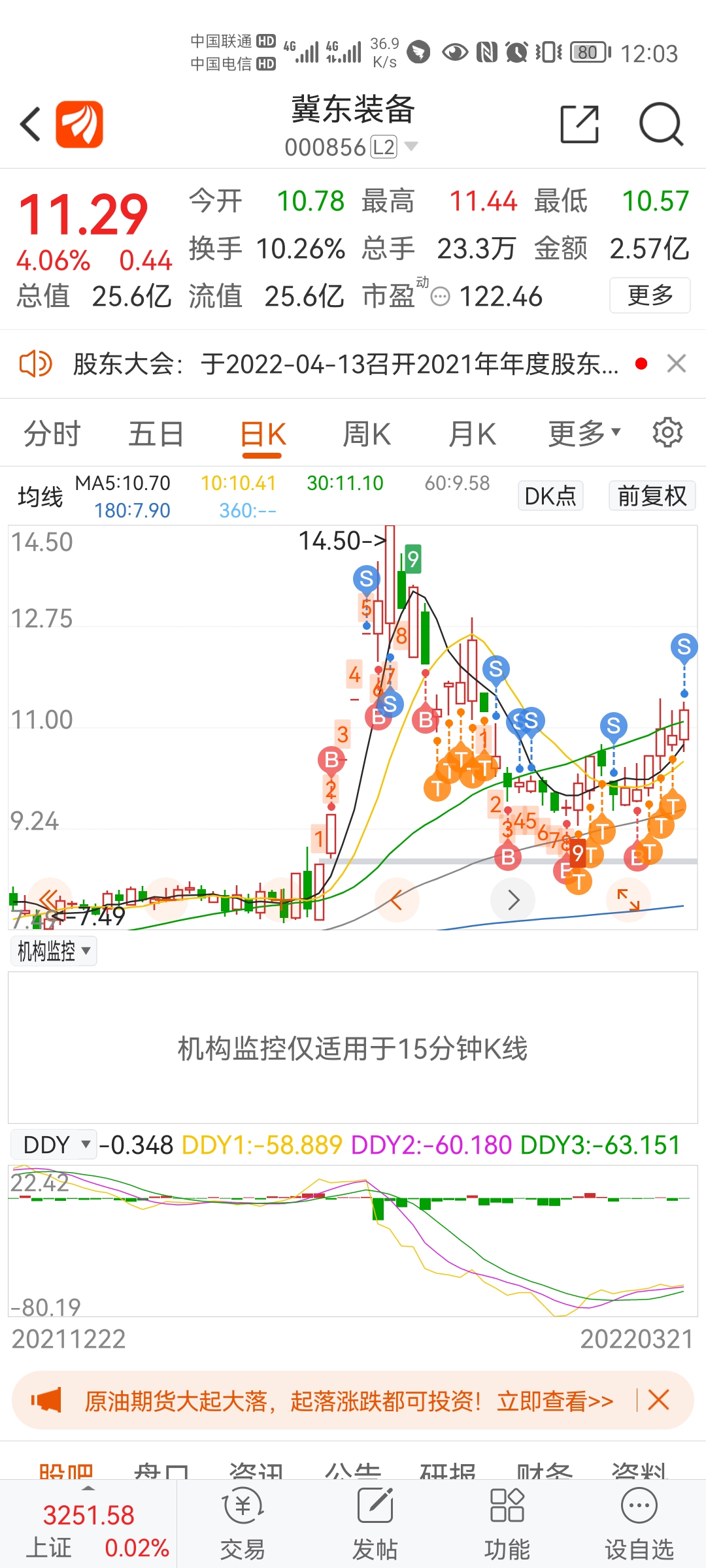Close the 原油期货 promotion banner

[658, 1400]
